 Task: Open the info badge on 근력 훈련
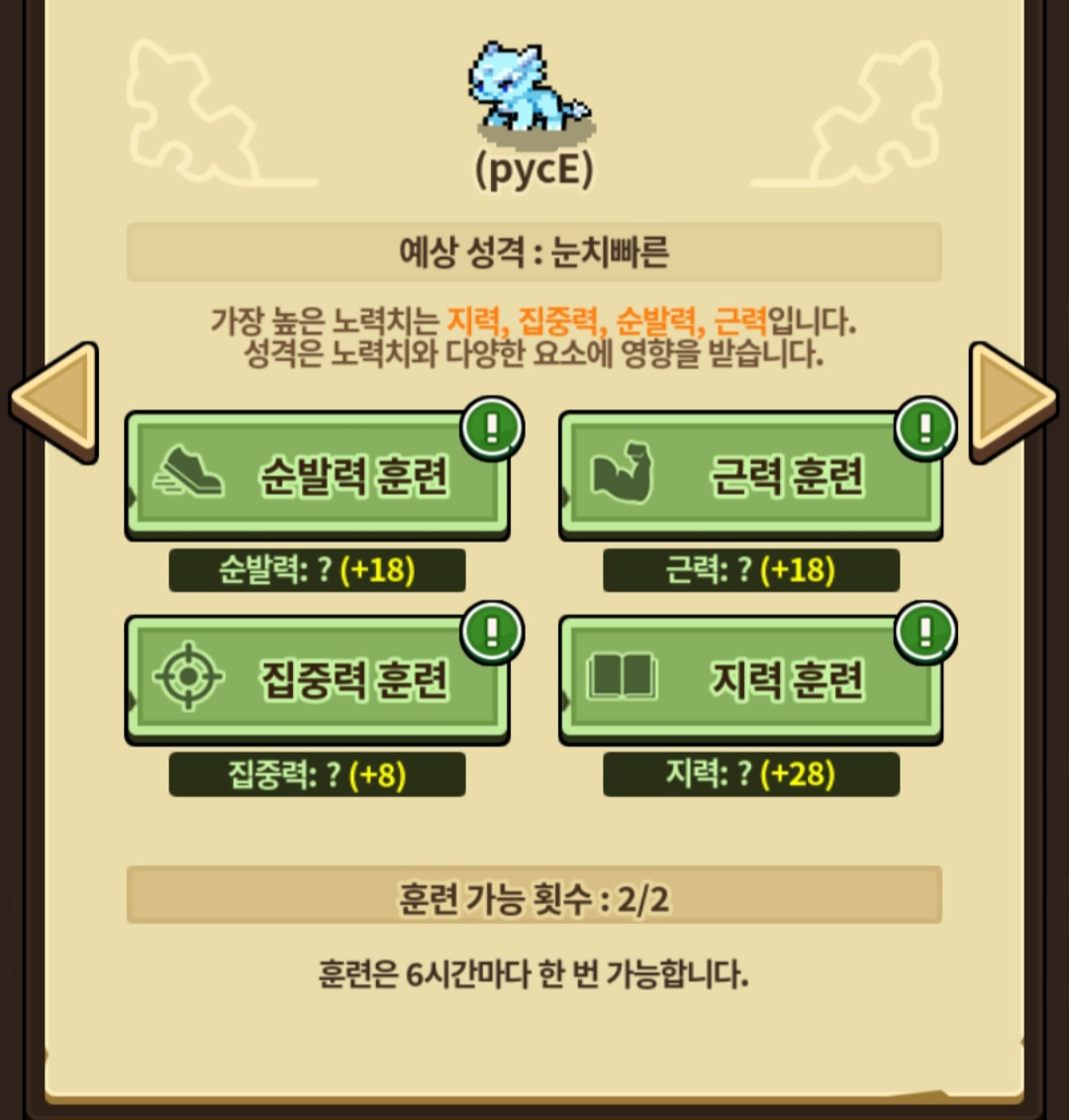click(925, 428)
